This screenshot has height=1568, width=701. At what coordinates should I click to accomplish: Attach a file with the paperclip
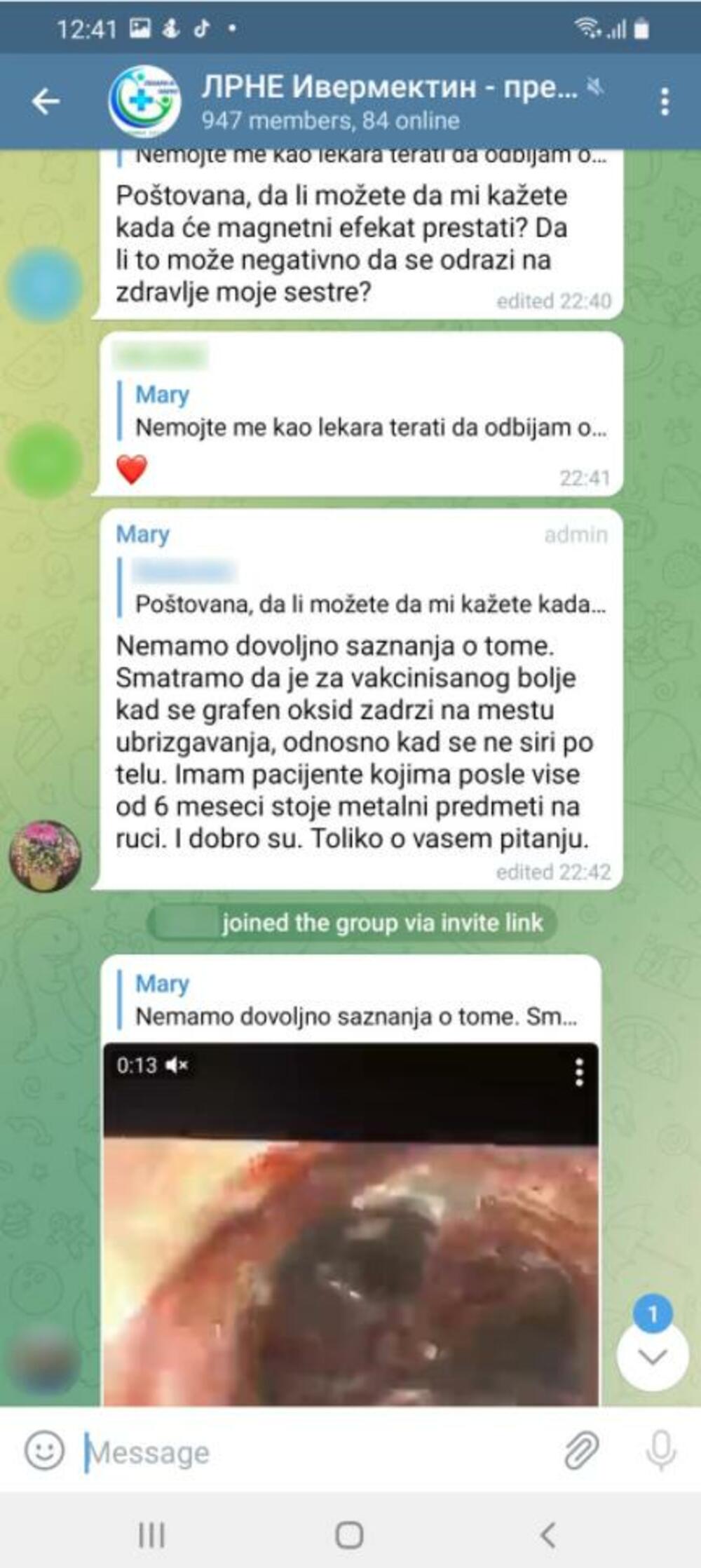(581, 1450)
